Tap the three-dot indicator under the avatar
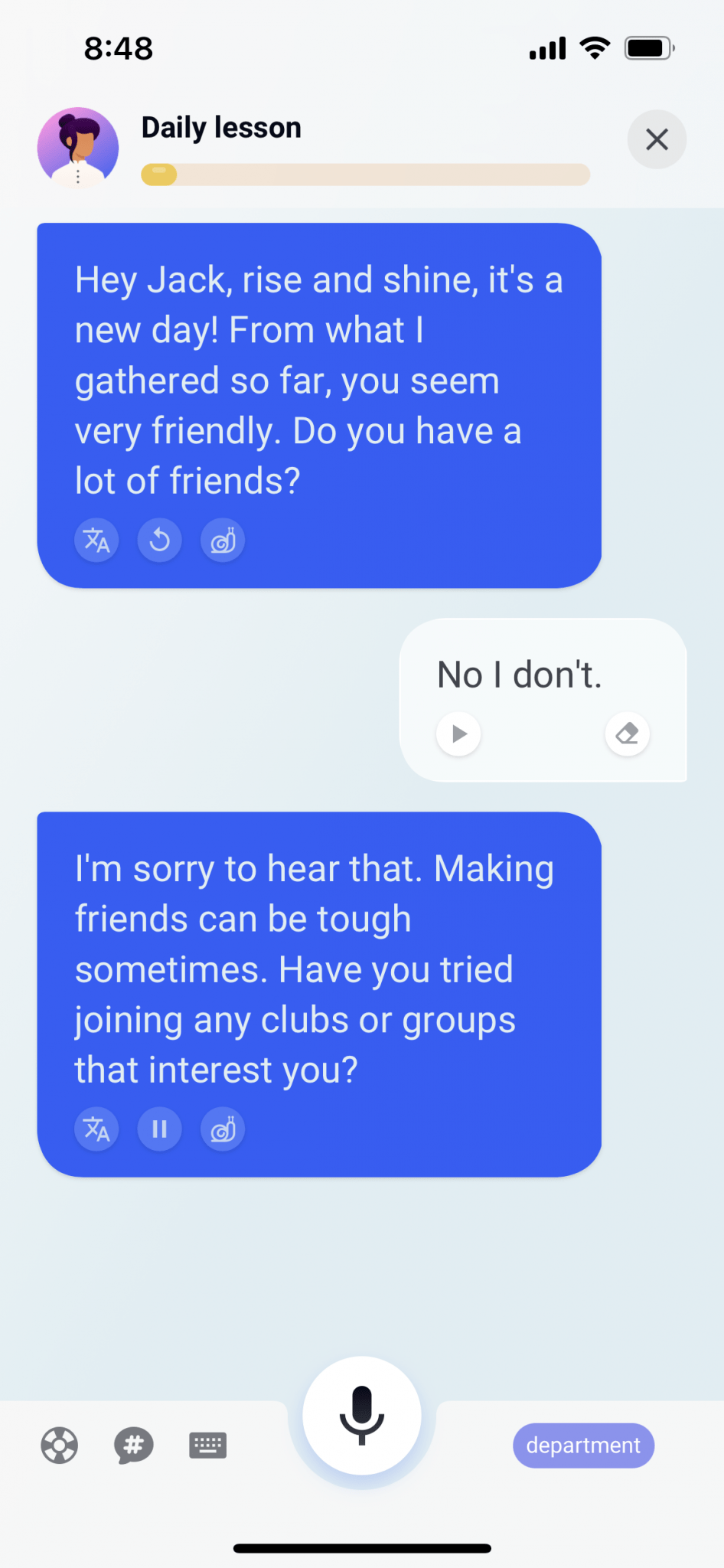This screenshot has width=724, height=1568. 79,177
